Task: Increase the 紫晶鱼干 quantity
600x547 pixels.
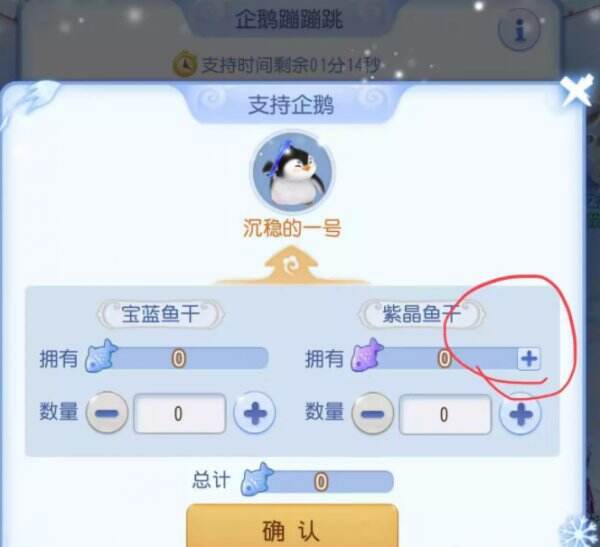Action: [520, 413]
